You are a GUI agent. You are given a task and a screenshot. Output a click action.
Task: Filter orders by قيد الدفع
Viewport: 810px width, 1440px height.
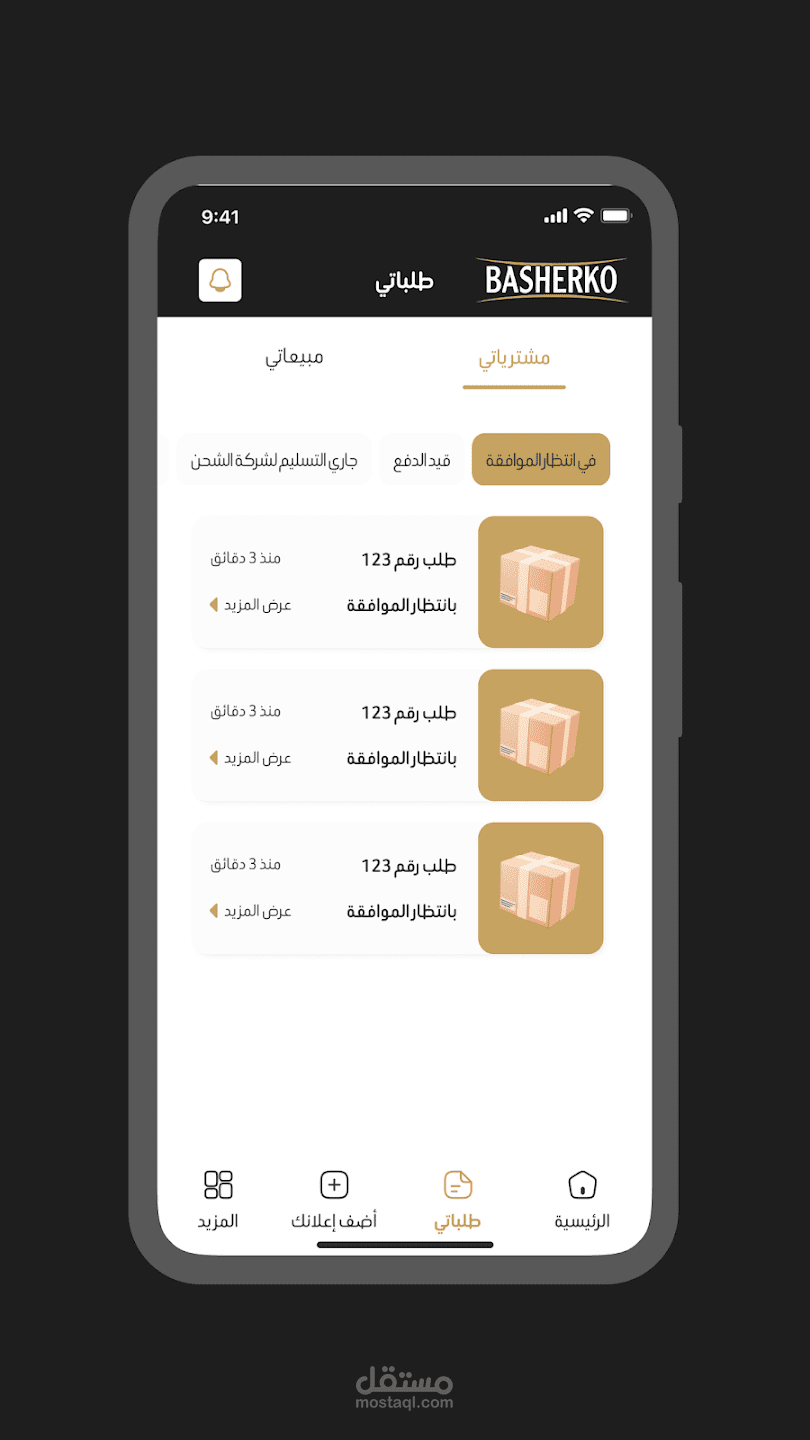point(421,460)
